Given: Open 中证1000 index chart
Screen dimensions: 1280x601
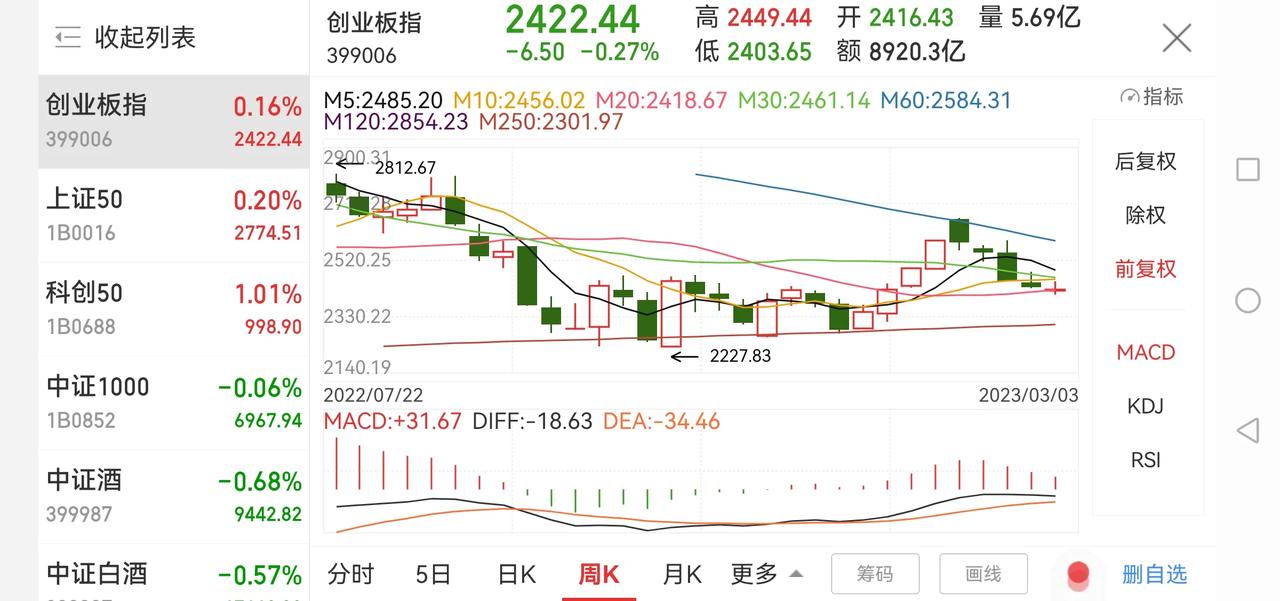Looking at the screenshot, I should pos(174,403).
